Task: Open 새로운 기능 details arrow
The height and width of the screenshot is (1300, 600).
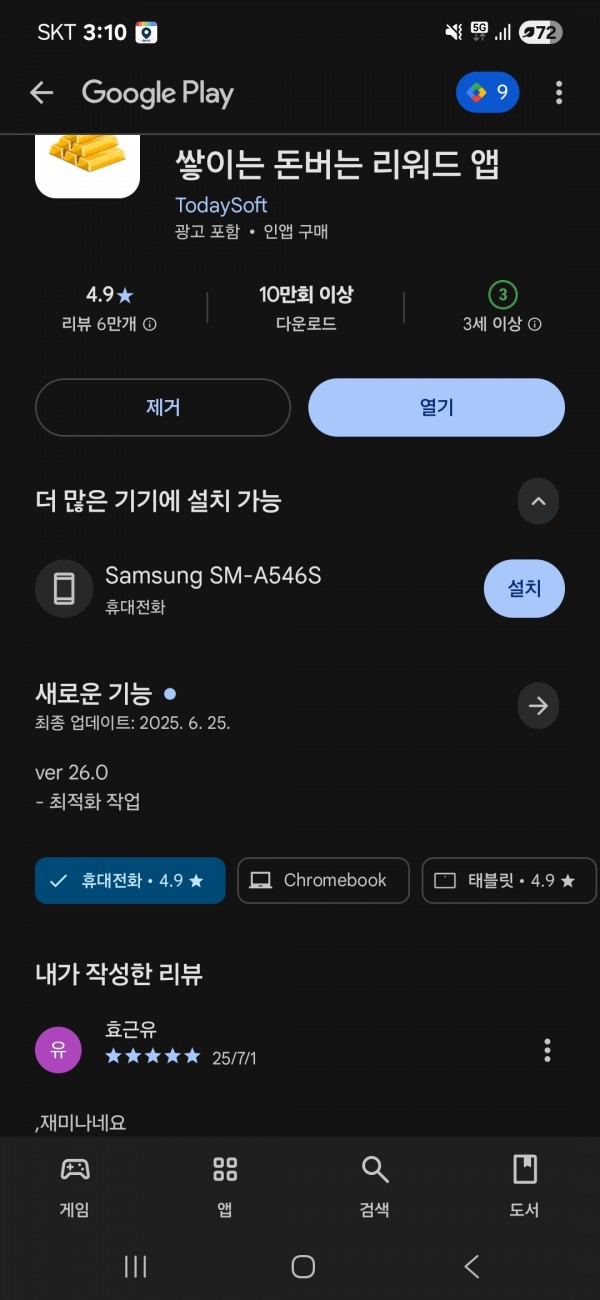Action: coord(538,706)
